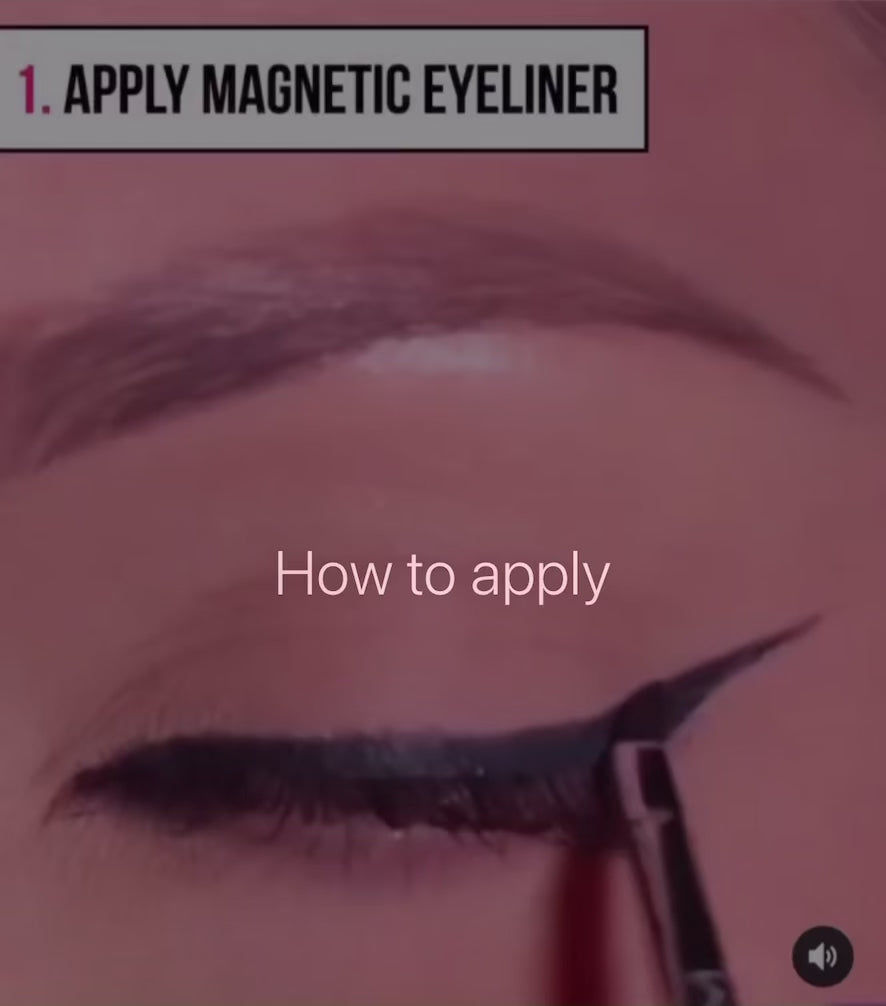The height and width of the screenshot is (1006, 886).
Task: Toggle the video sound speaker icon
Action: tap(822, 956)
